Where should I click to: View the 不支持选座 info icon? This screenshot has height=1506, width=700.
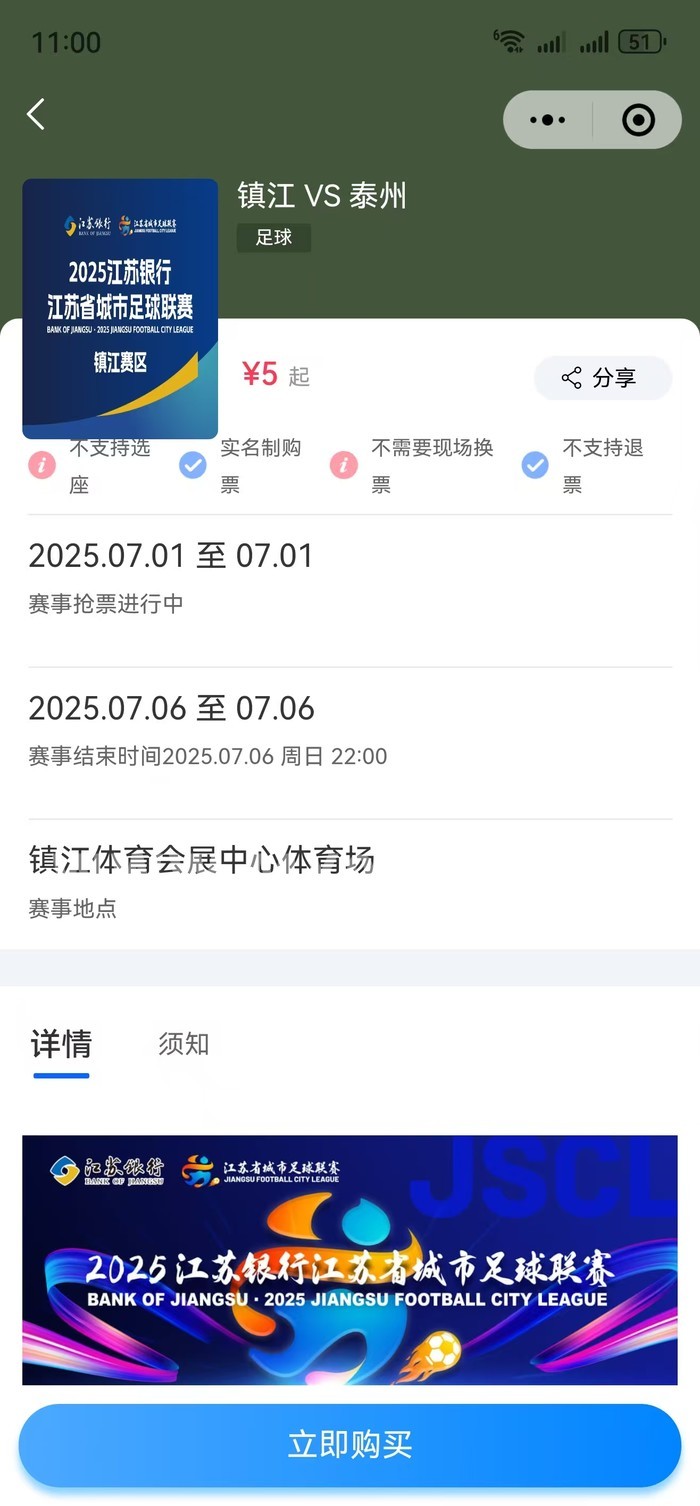pos(42,465)
